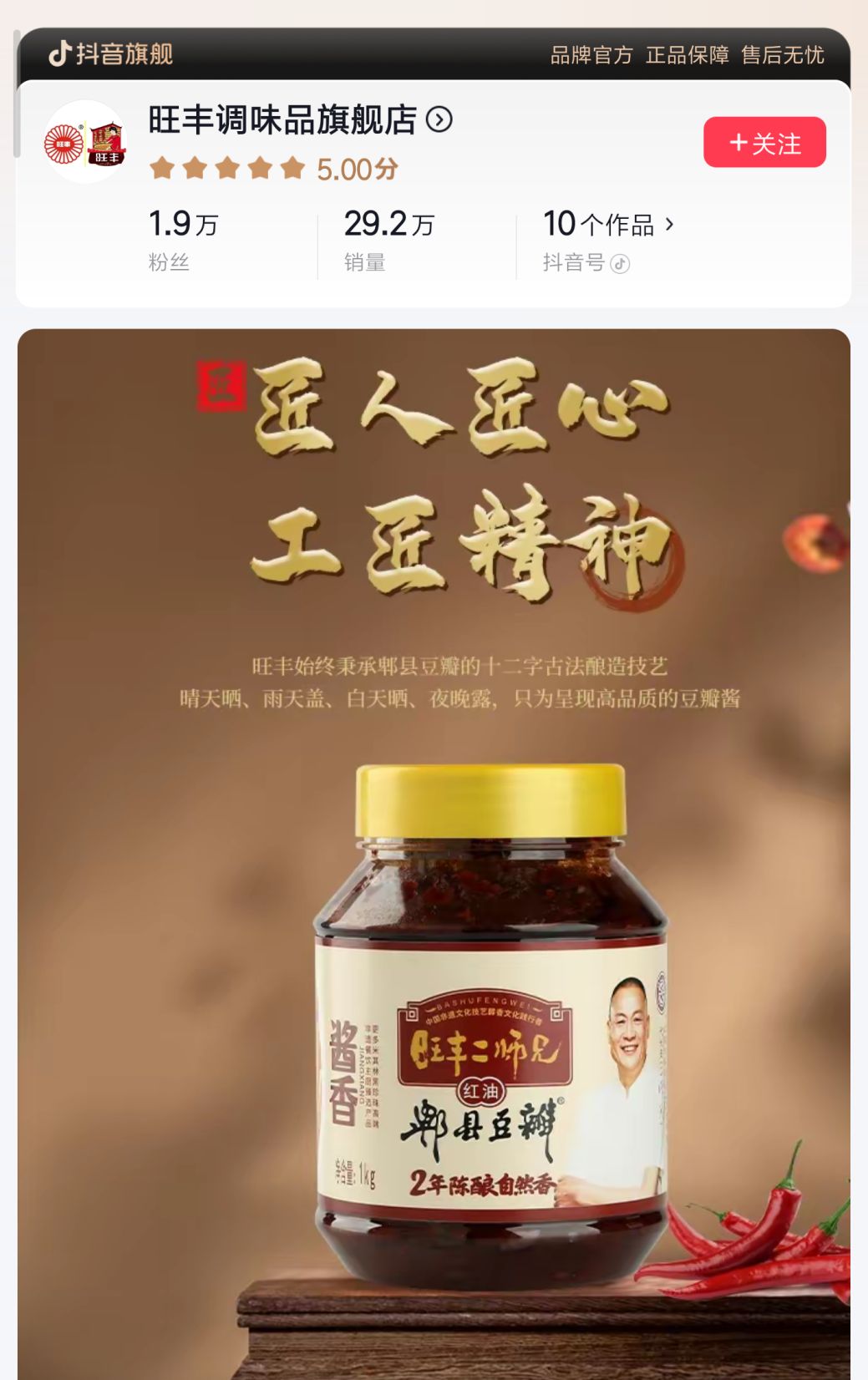Open the 旺丰调味品旗舰店 store page

pyautogui.click(x=299, y=120)
